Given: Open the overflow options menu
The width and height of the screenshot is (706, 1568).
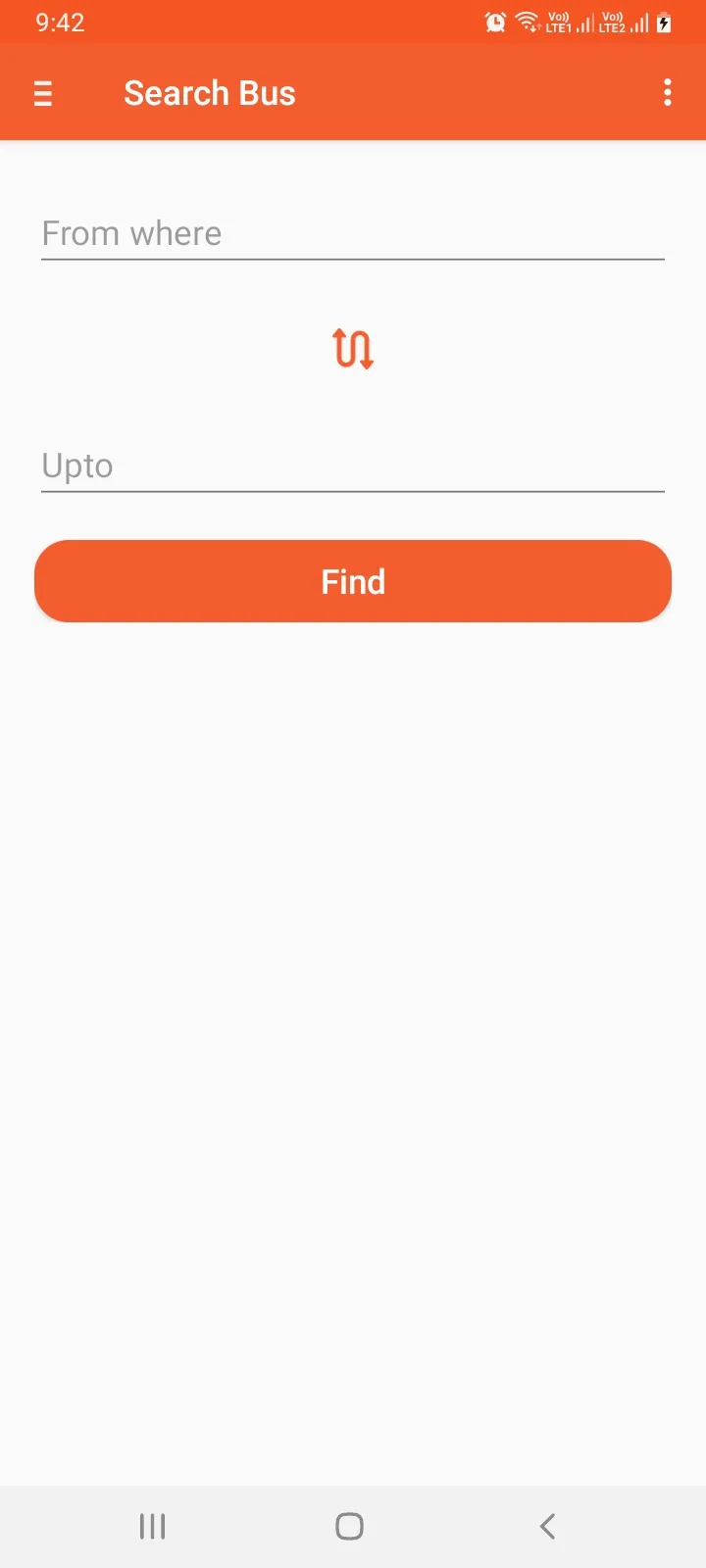Looking at the screenshot, I should [x=668, y=92].
